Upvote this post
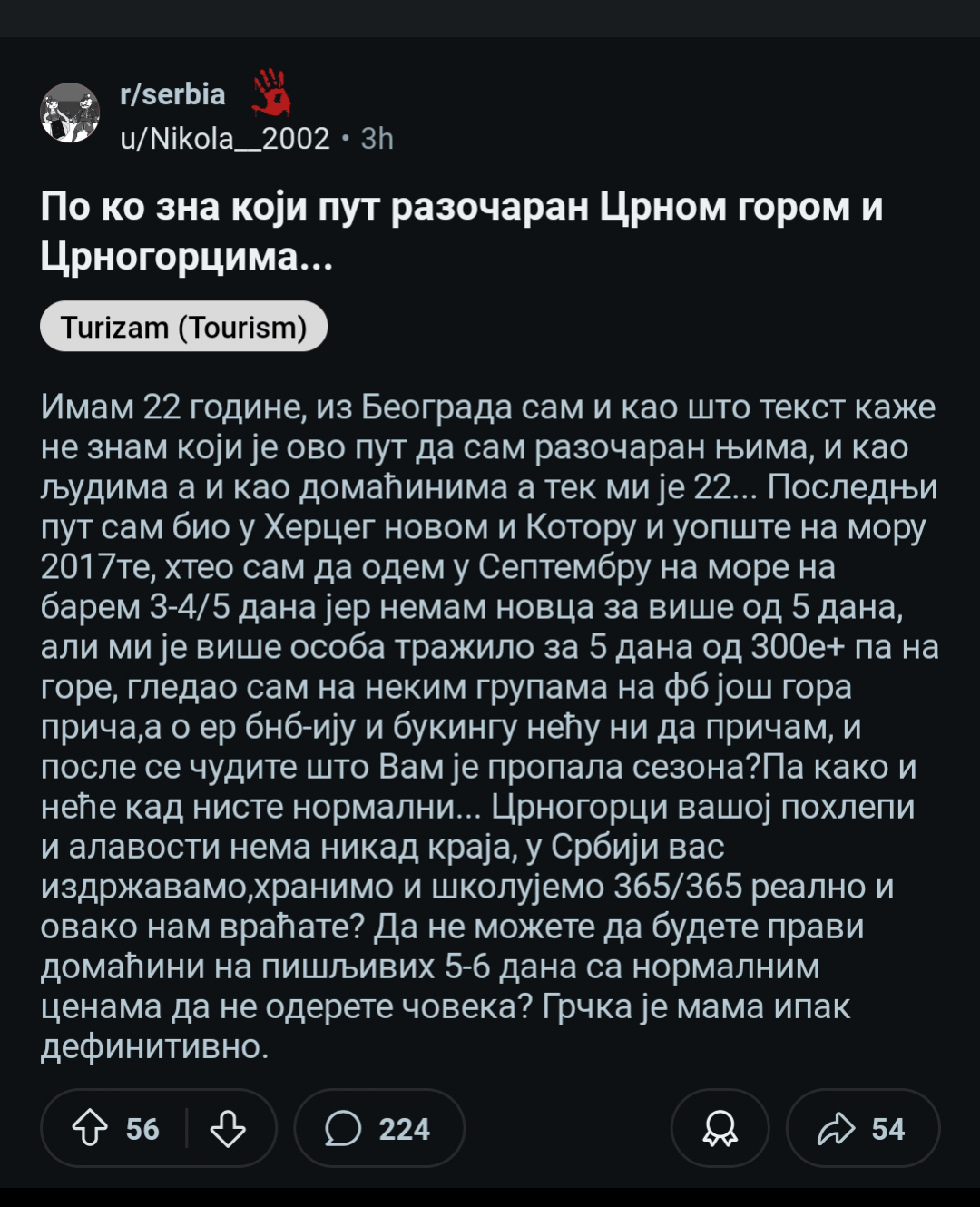980x1207 pixels. [90, 1128]
